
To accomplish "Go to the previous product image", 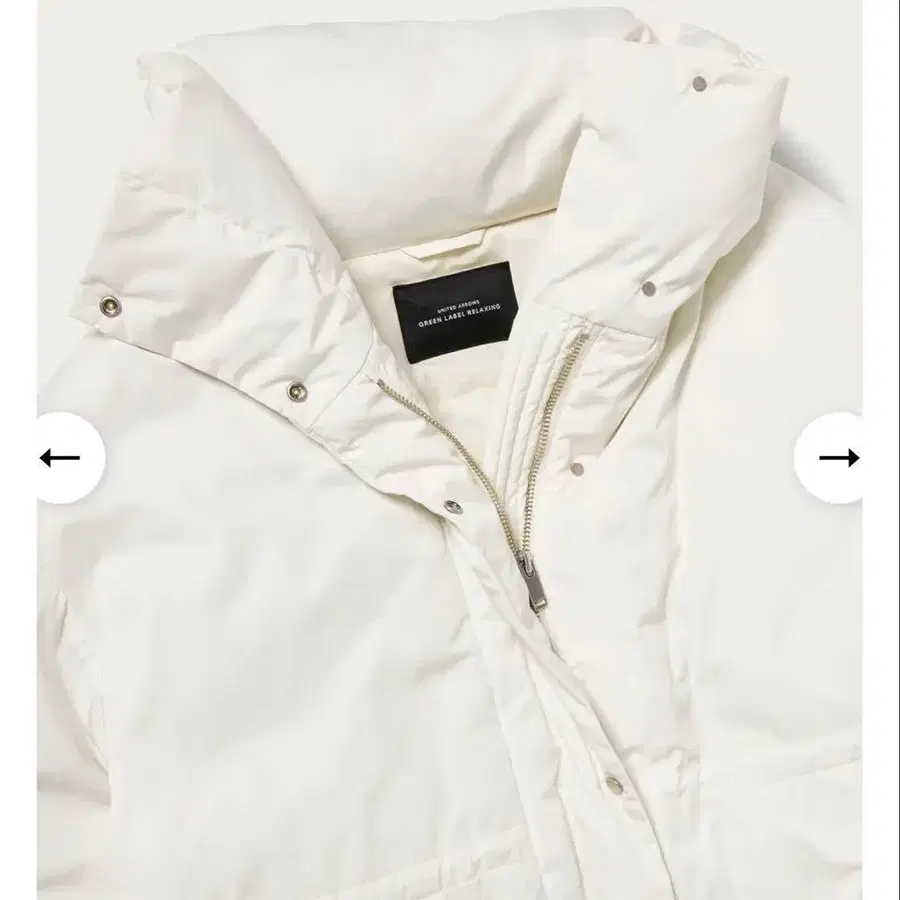I will click(62, 458).
